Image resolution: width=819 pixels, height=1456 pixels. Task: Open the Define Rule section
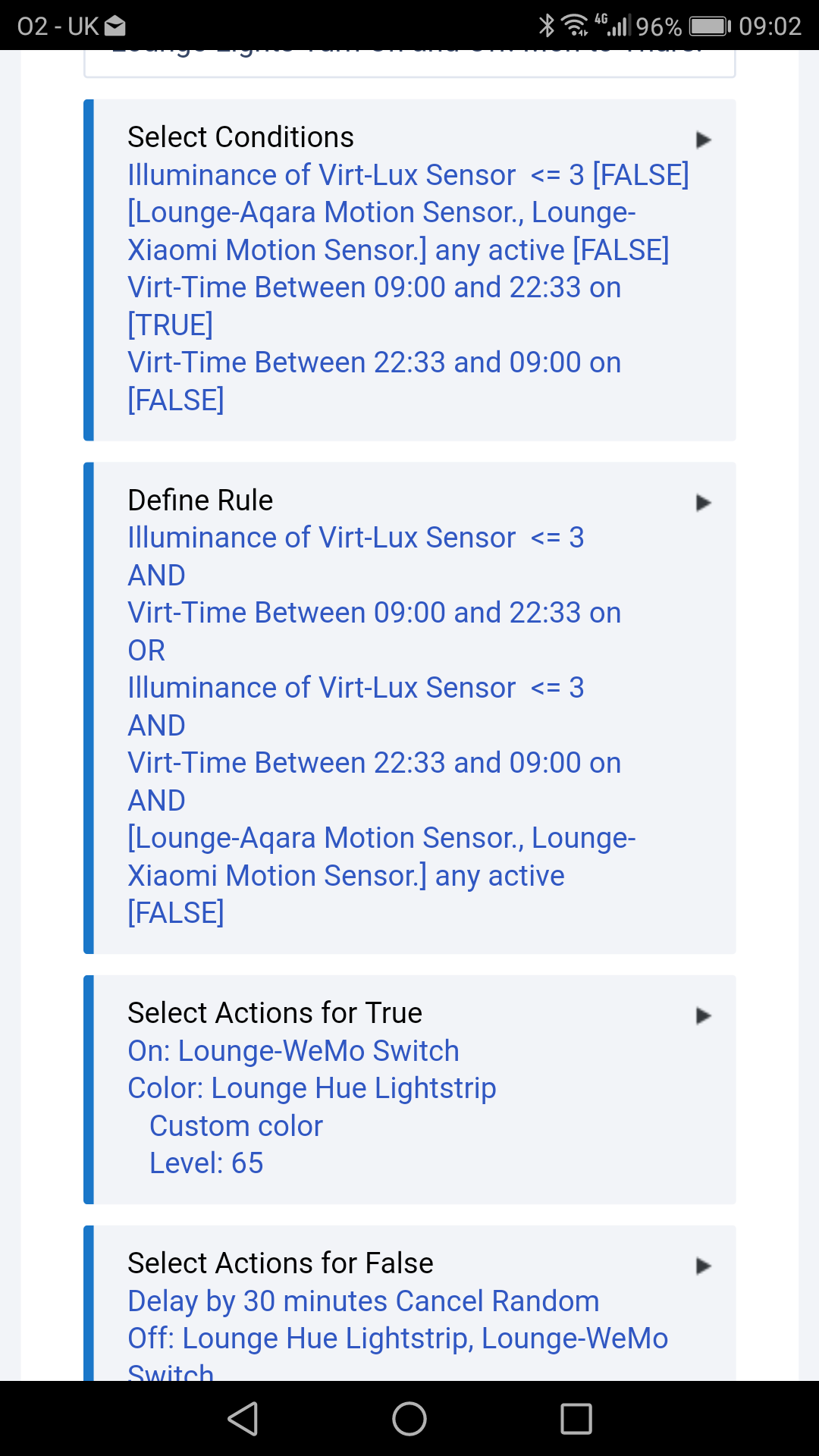tap(409, 708)
